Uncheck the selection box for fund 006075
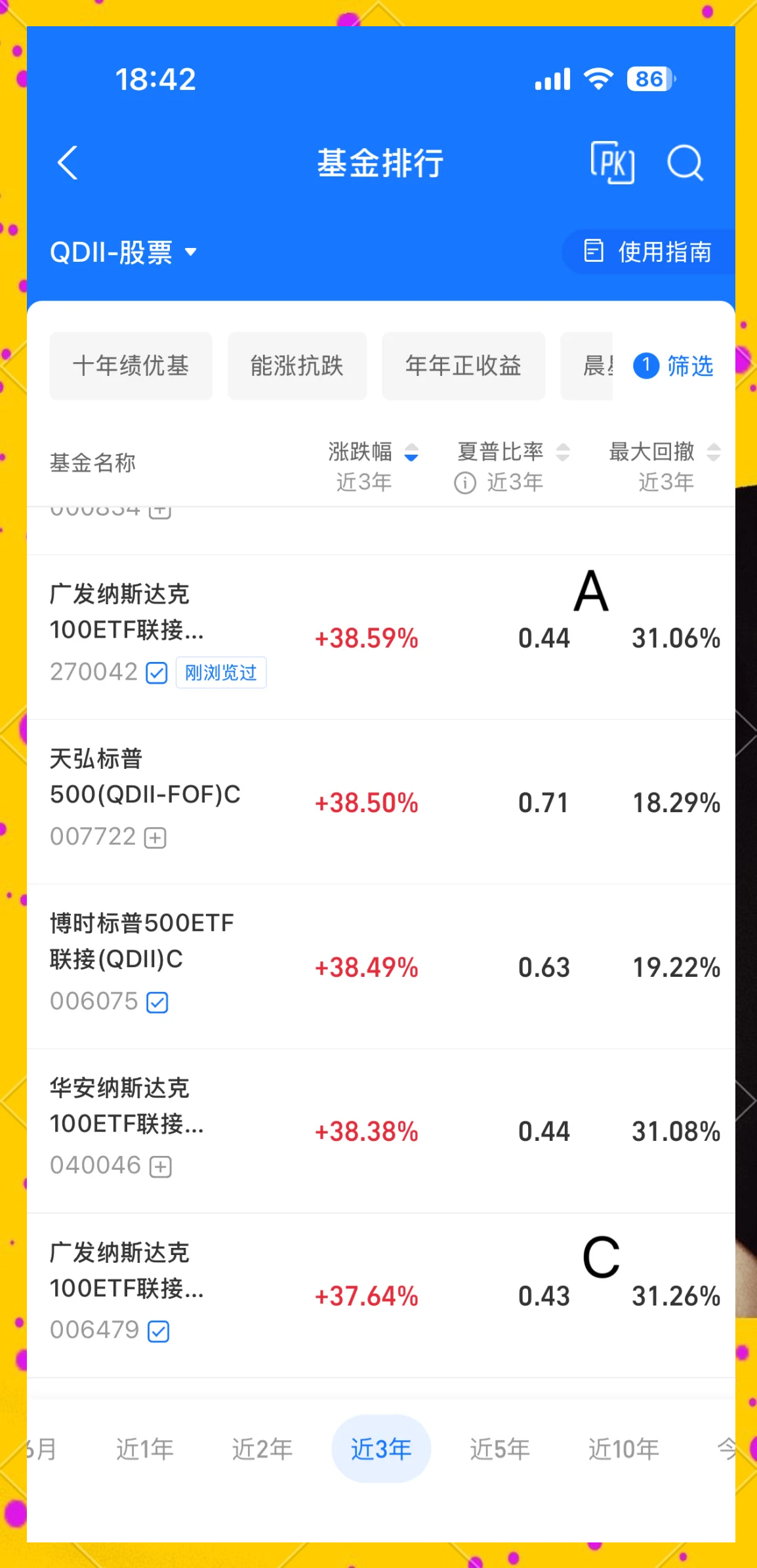 [156, 1002]
